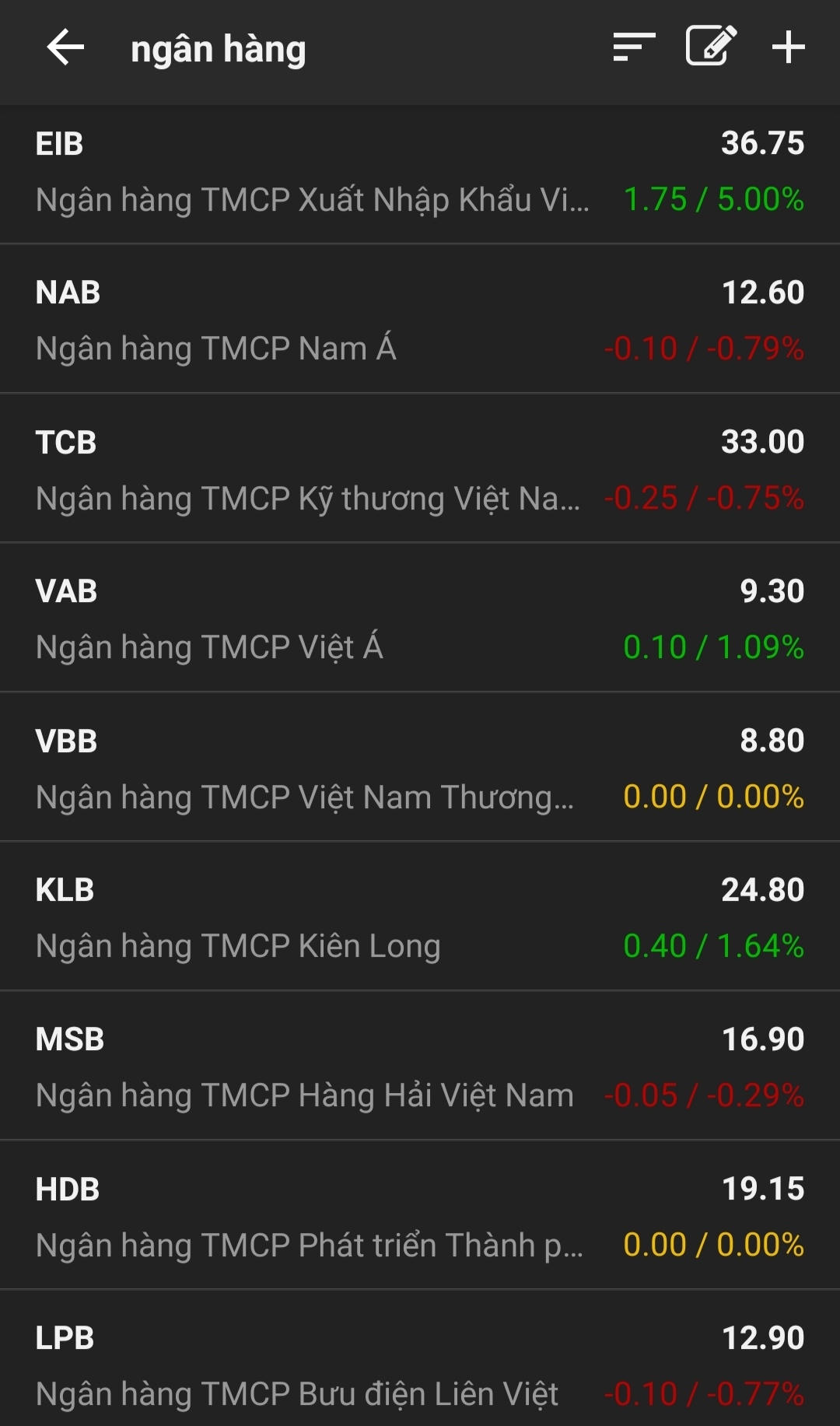Tap the edit watchlist pencil icon
840x1426 pixels.
[707, 47]
